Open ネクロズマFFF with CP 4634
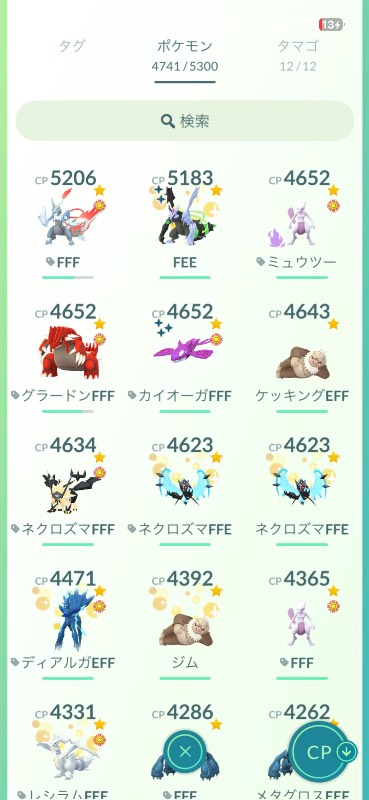This screenshot has height=800, width=369. tap(68, 490)
